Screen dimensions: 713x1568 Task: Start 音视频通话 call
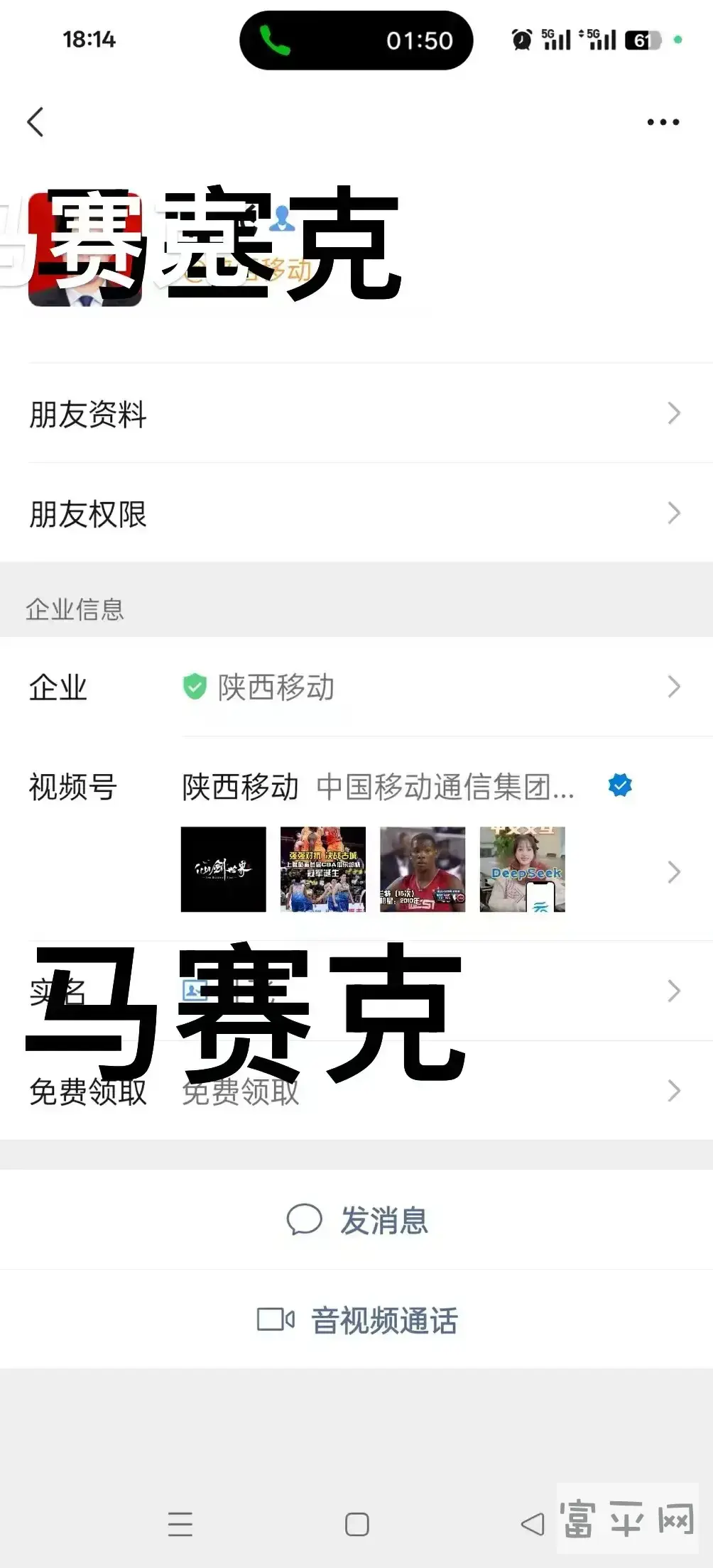click(357, 1320)
